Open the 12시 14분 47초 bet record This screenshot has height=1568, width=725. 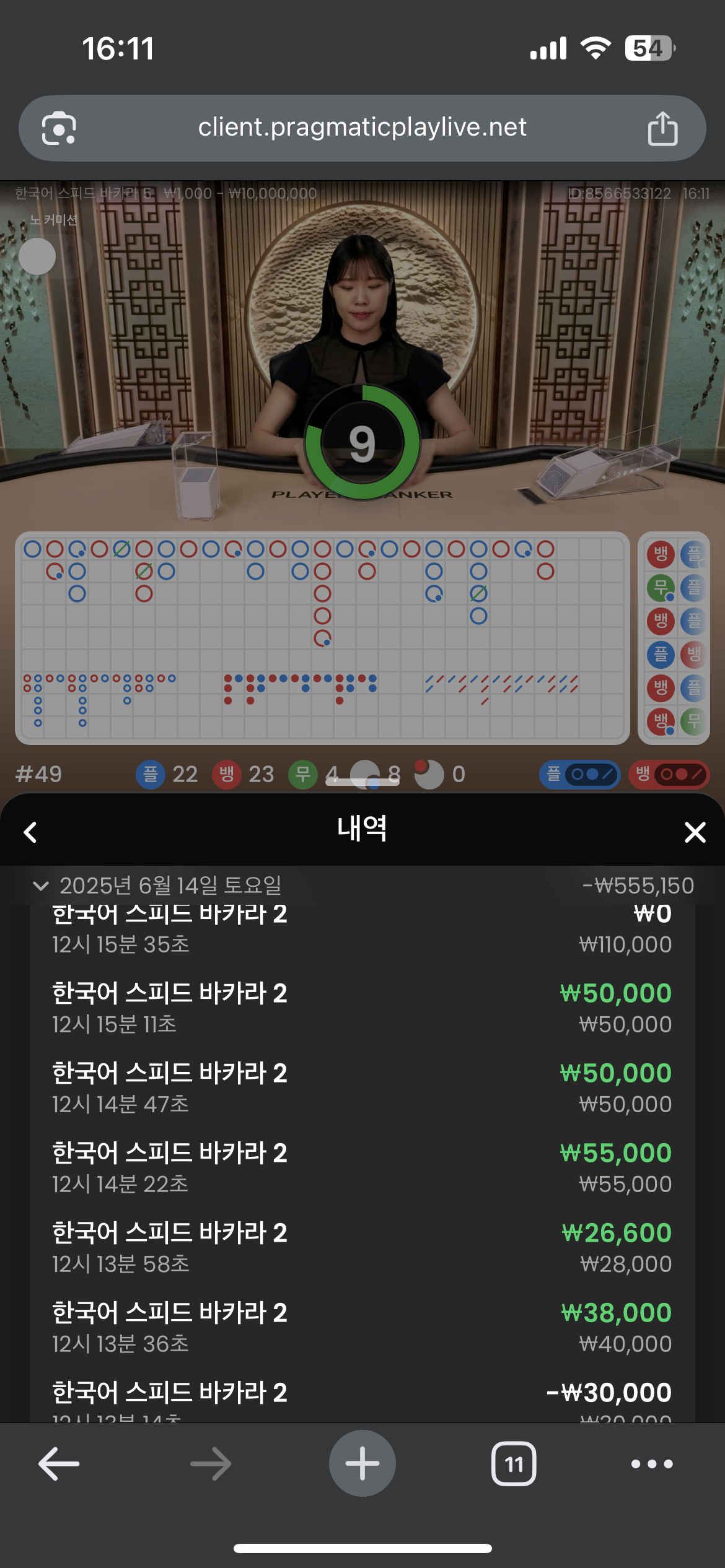[362, 1087]
